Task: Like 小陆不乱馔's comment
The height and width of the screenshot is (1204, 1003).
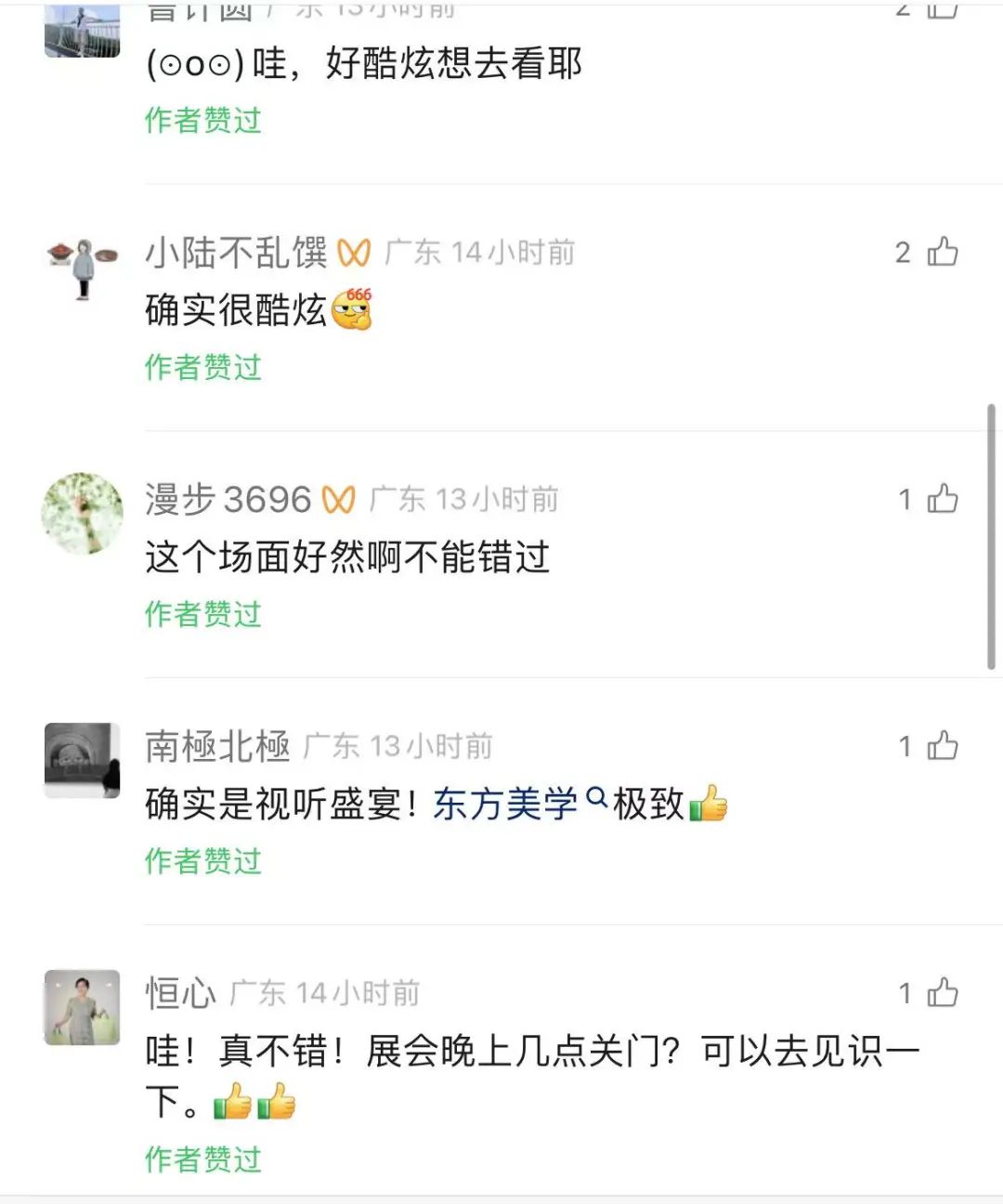Action: 942,252
